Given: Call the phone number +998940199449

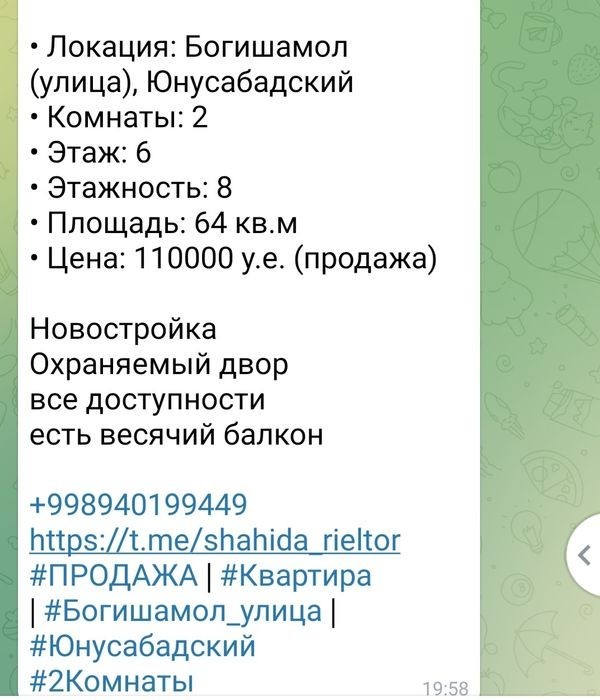Looking at the screenshot, I should click(x=139, y=504).
